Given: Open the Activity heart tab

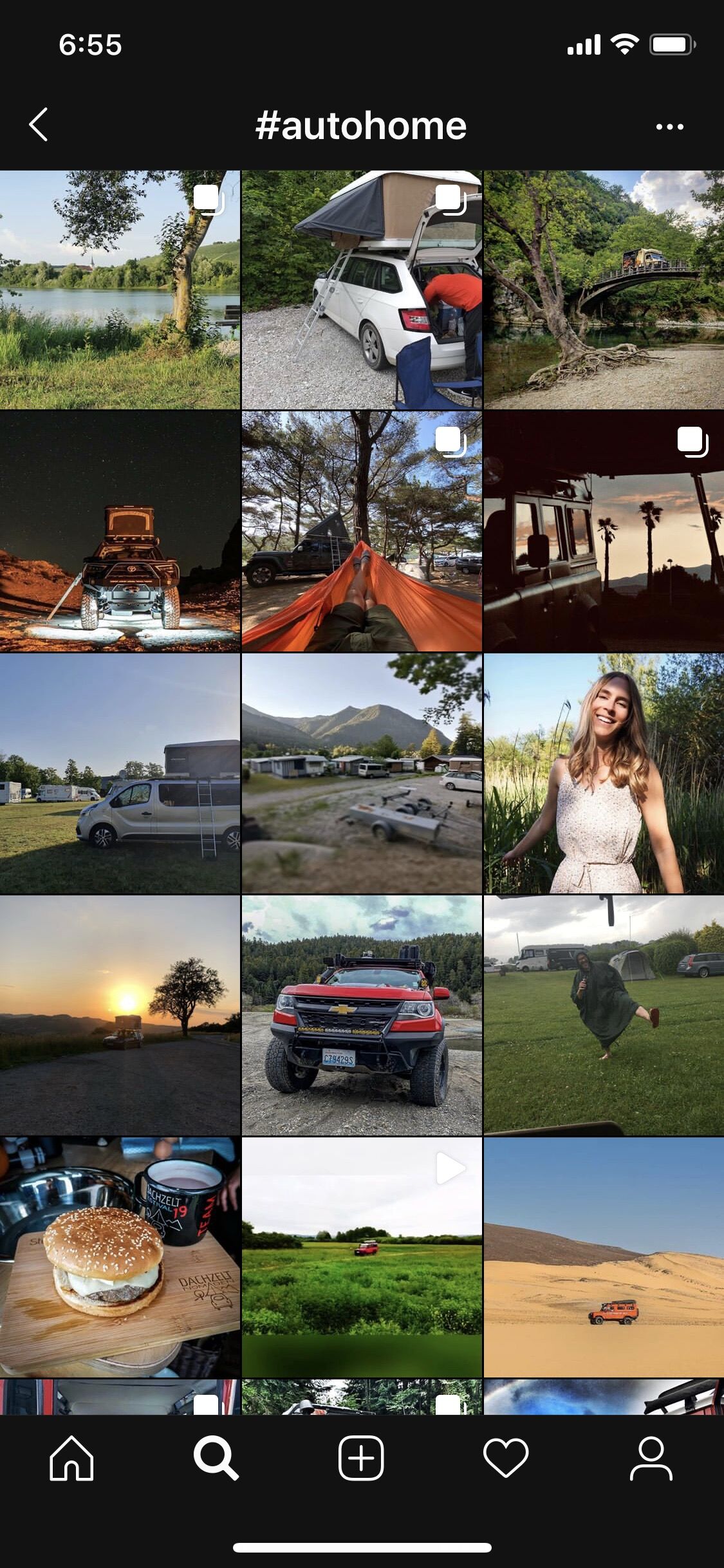Looking at the screenshot, I should tap(506, 1458).
